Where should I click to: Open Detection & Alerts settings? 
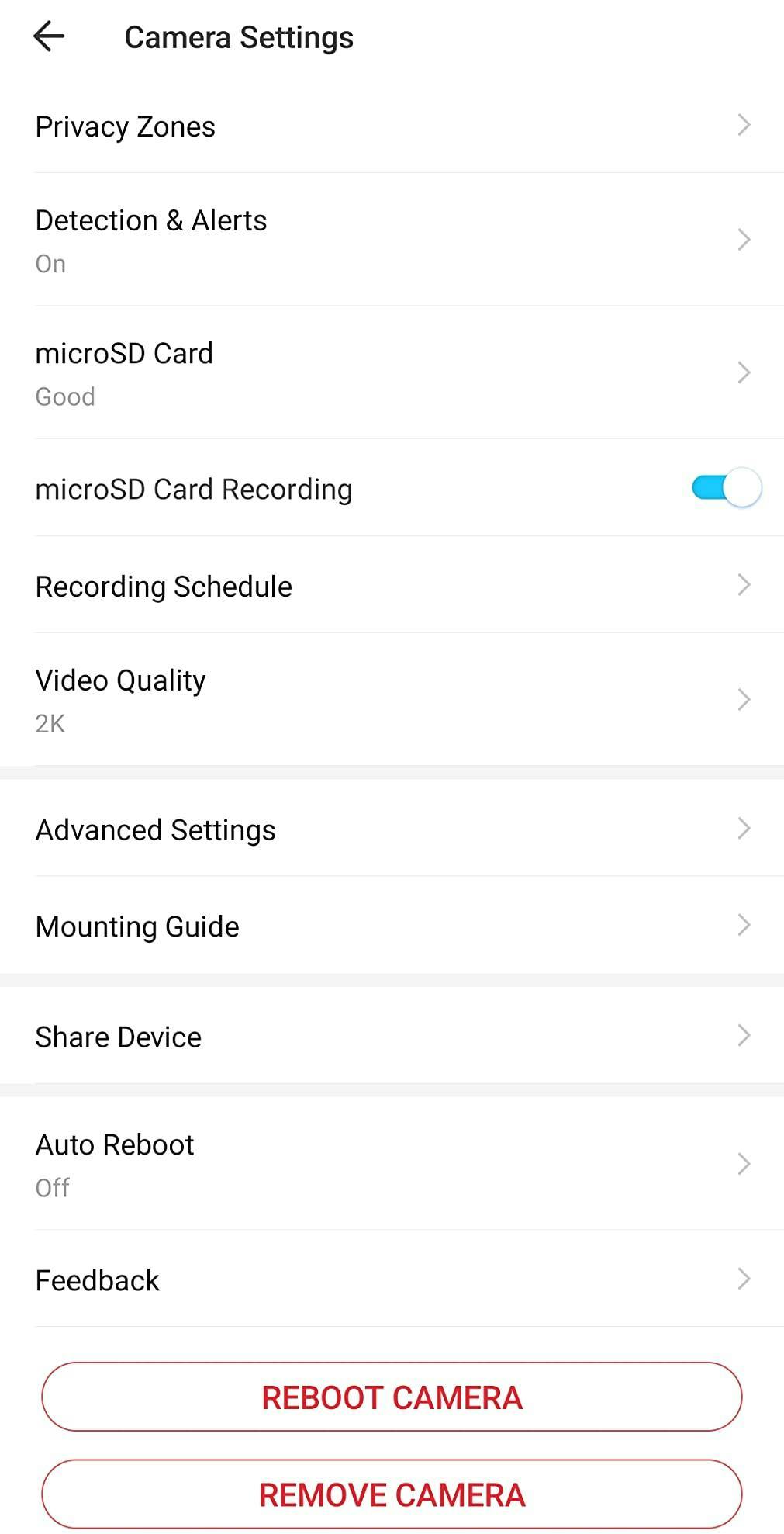(392, 240)
